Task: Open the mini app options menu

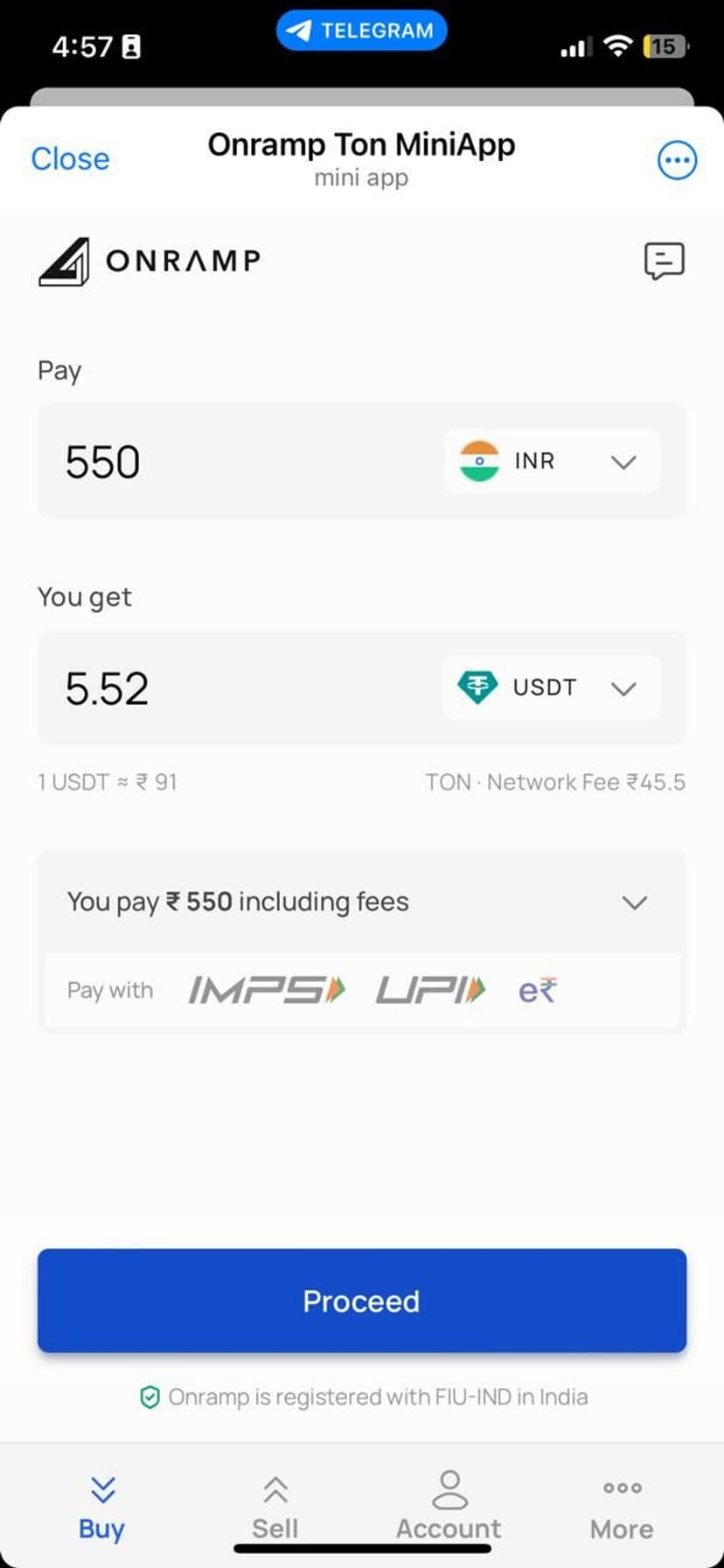Action: click(x=677, y=160)
